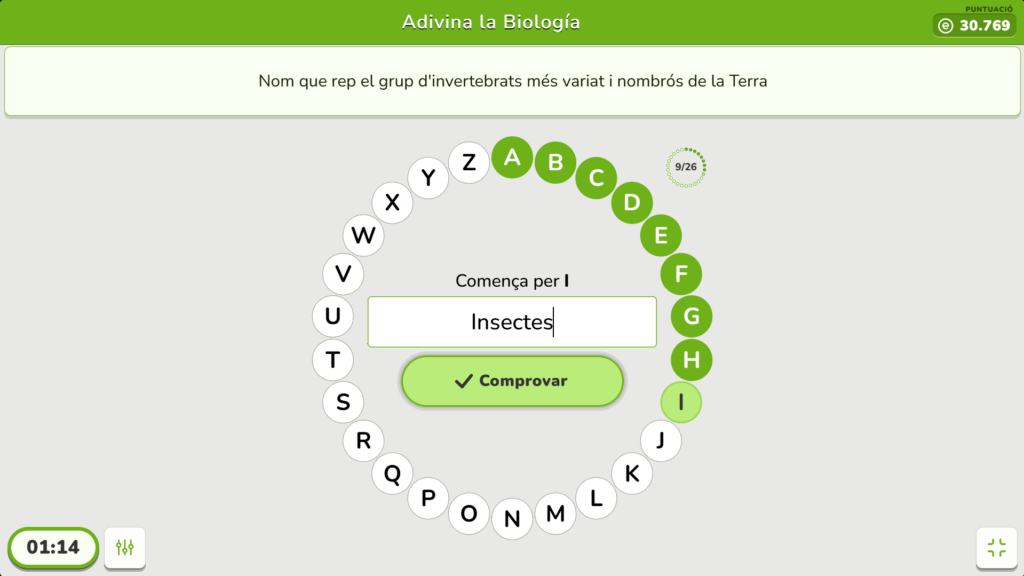This screenshot has width=1024, height=576.
Task: Select letter A on the wheel
Action: pos(512,158)
